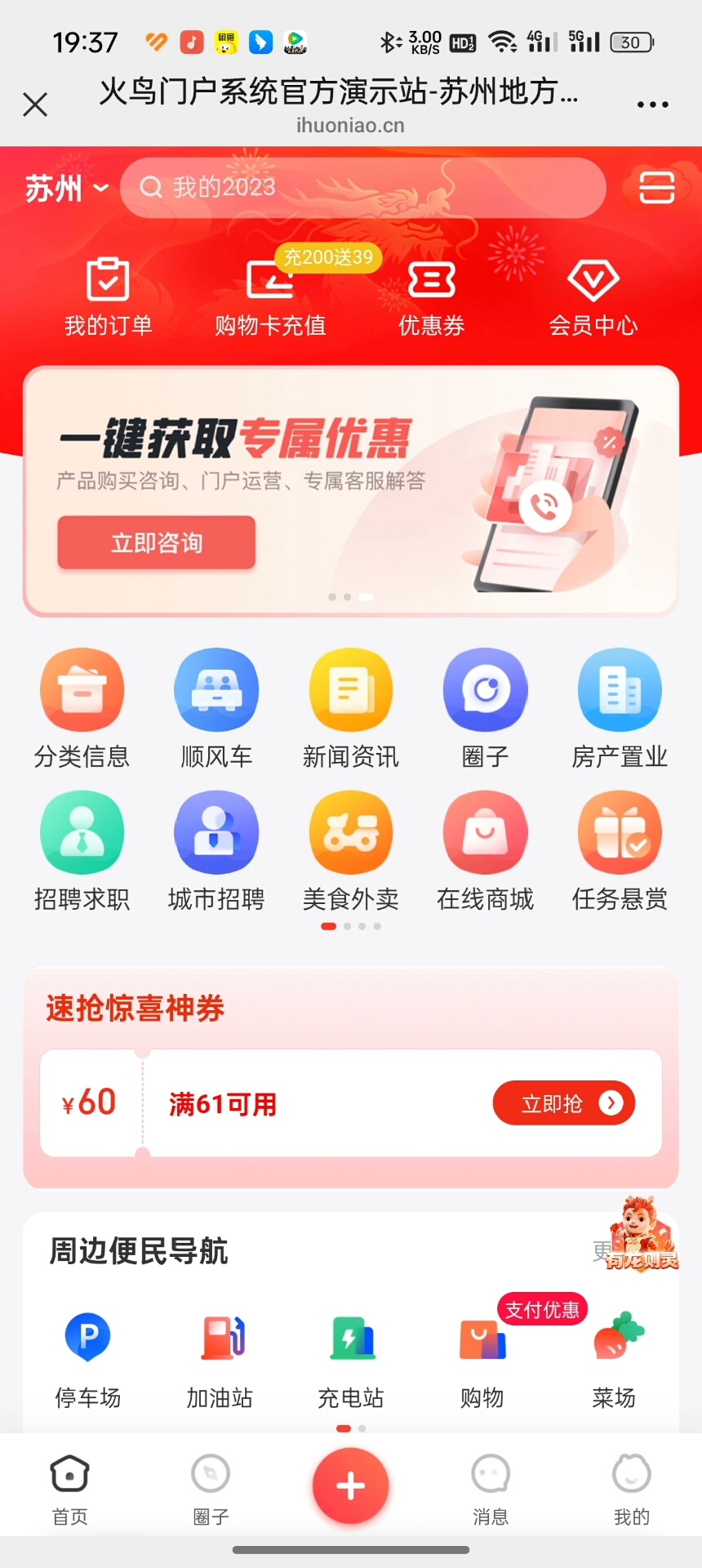Close the web page with X

[x=35, y=105]
